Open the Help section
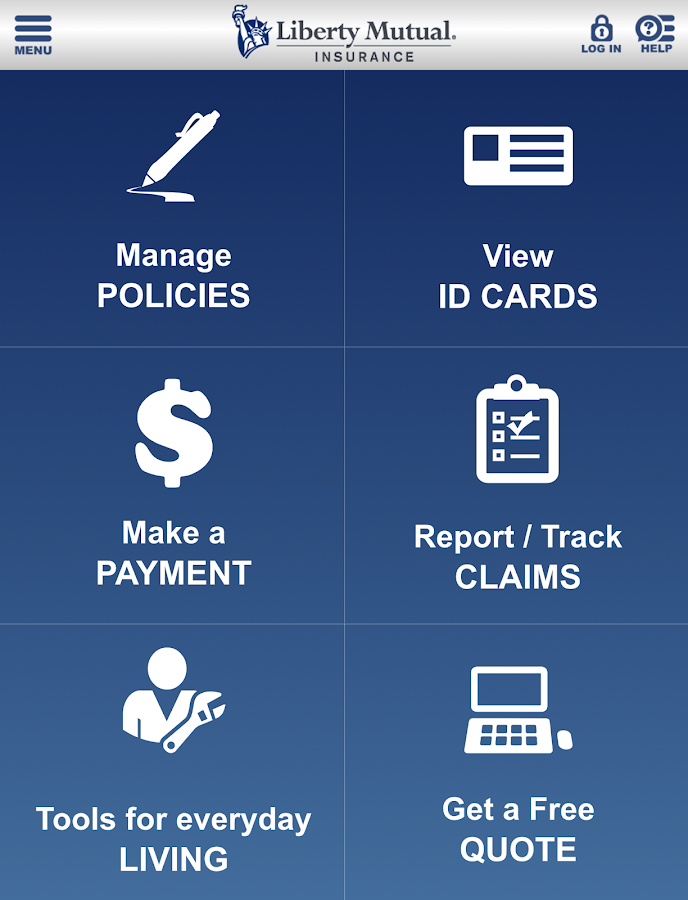Screen dimensions: 688x900 (x=656, y=34)
